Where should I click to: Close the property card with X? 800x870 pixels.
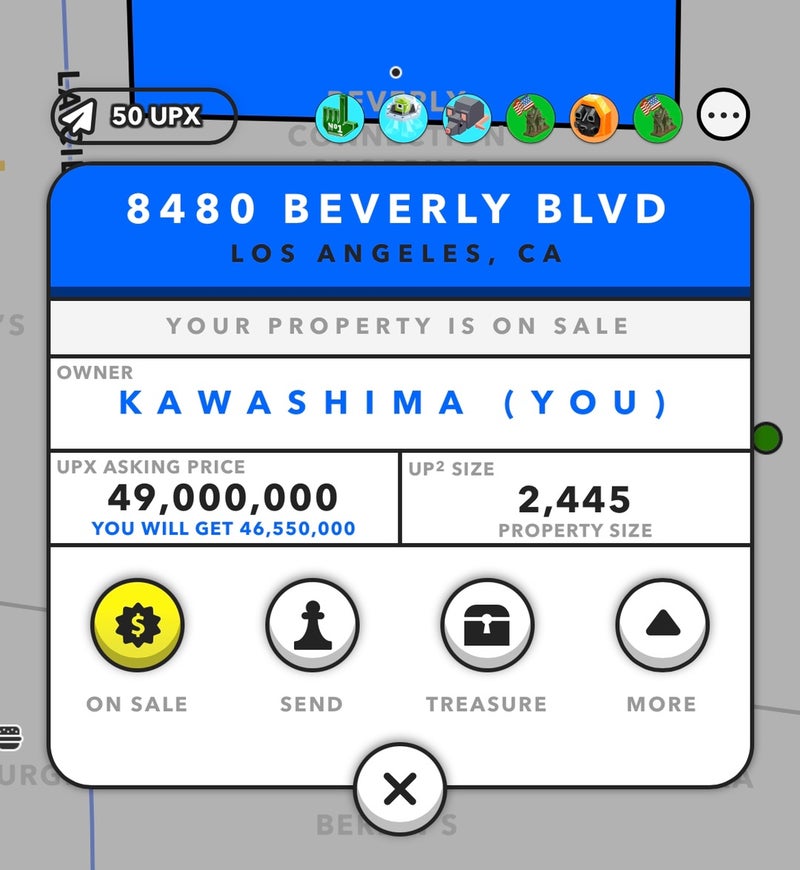400,788
